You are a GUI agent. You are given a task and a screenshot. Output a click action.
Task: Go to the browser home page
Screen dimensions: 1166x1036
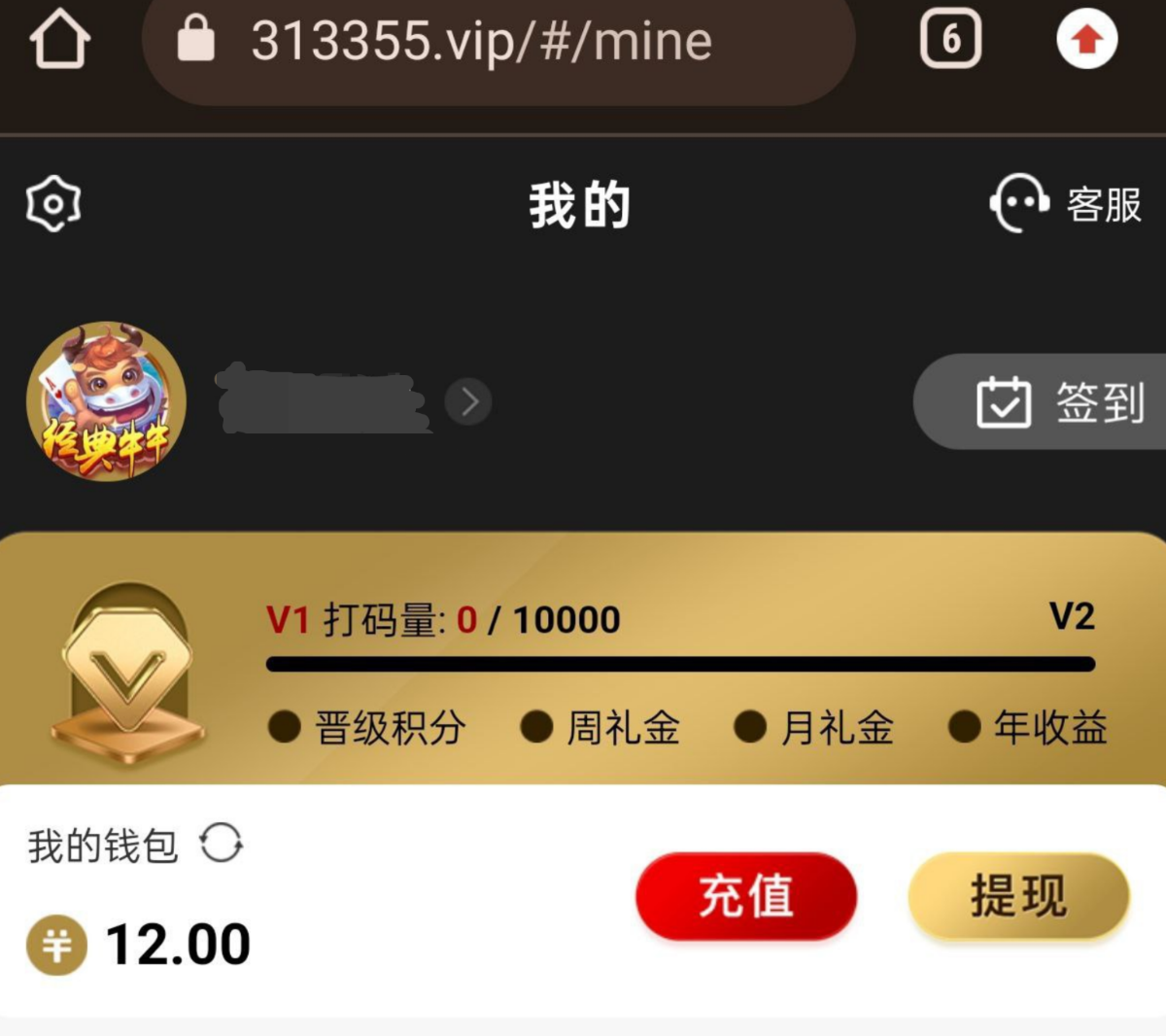60,41
